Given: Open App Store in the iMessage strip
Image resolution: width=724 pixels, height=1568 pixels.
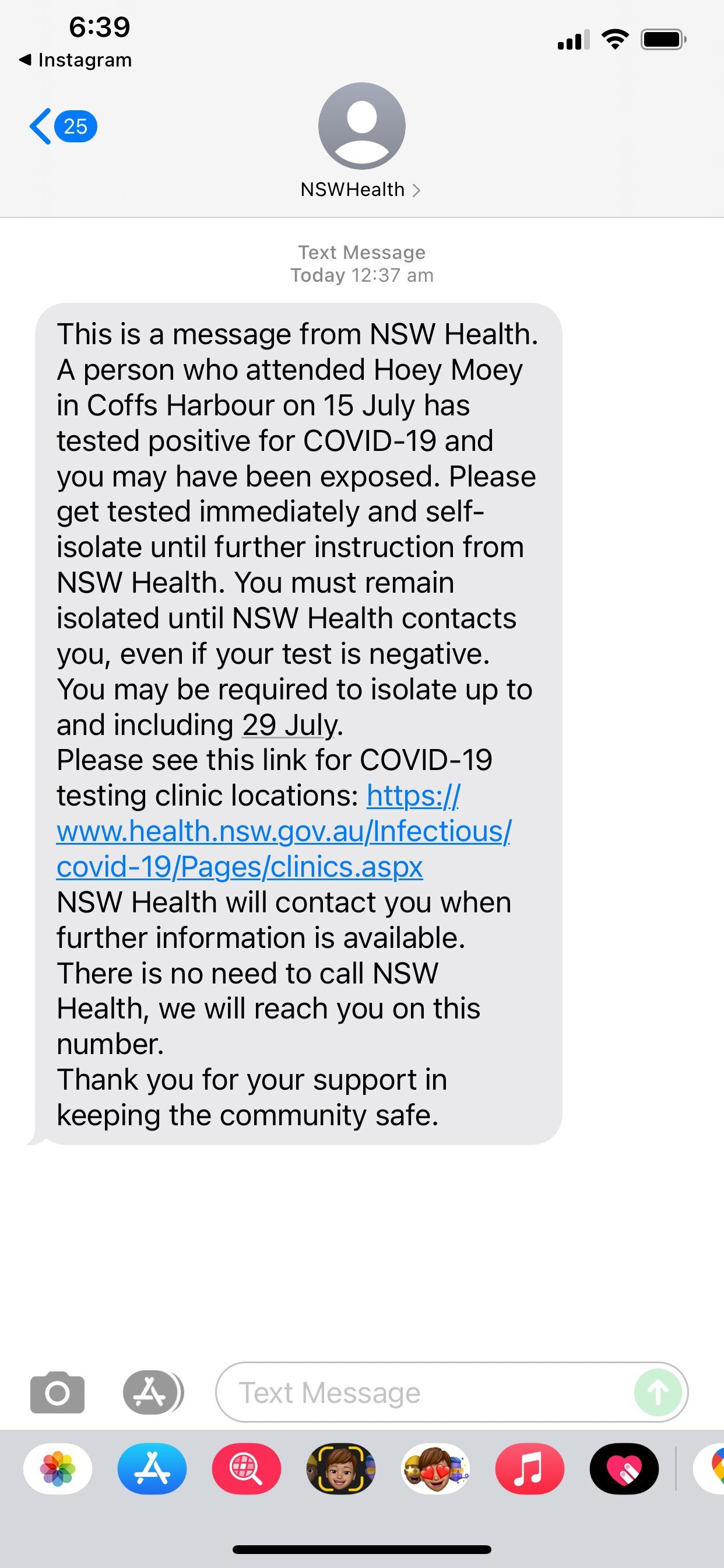Looking at the screenshot, I should point(152,1469).
